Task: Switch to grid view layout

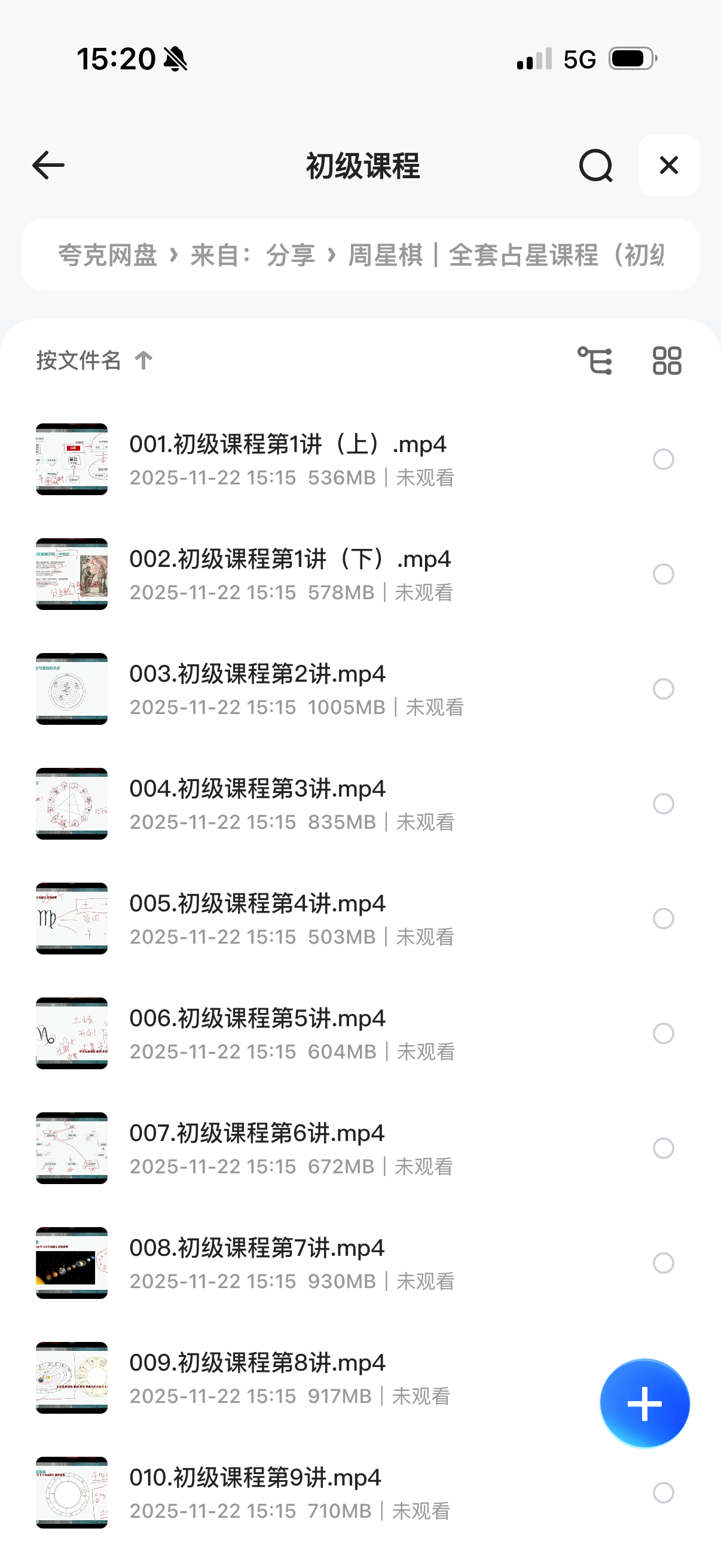Action: point(667,361)
